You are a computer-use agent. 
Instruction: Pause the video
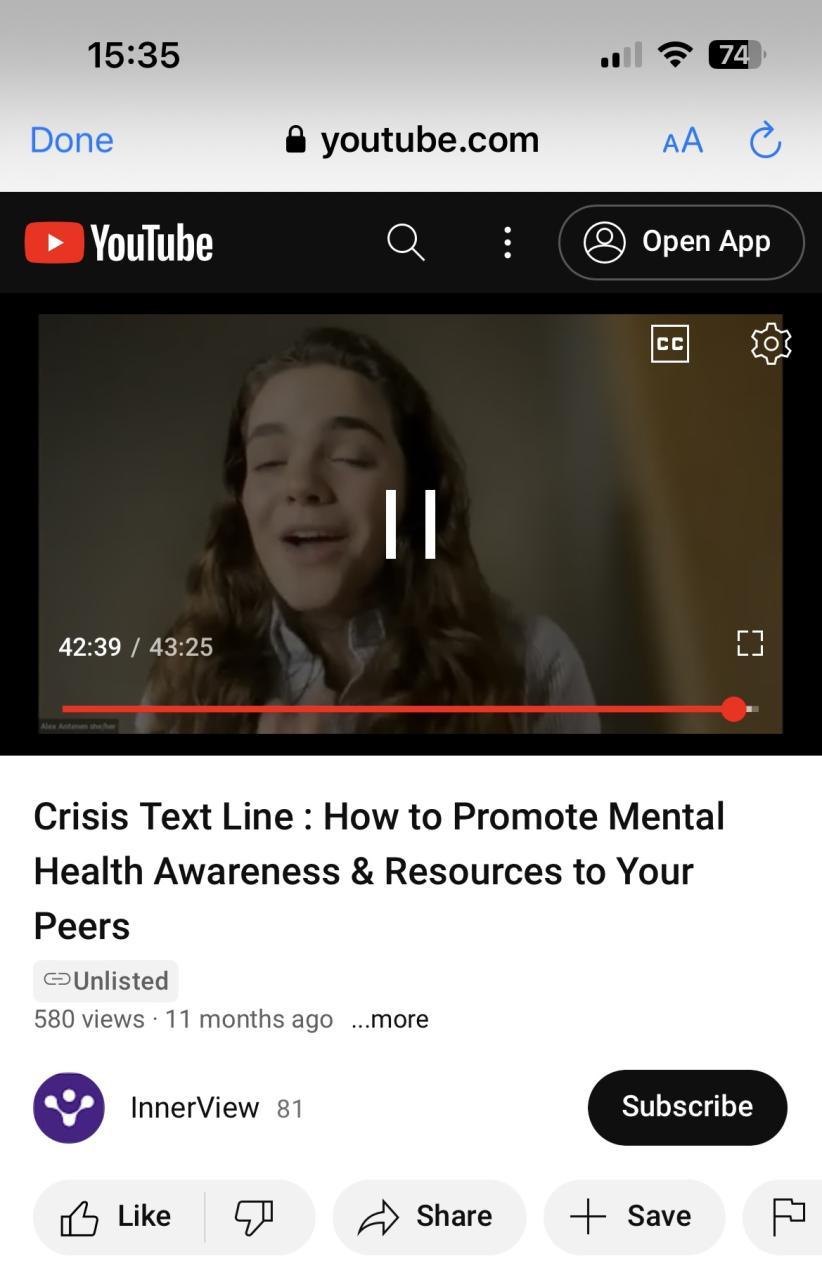pos(411,524)
